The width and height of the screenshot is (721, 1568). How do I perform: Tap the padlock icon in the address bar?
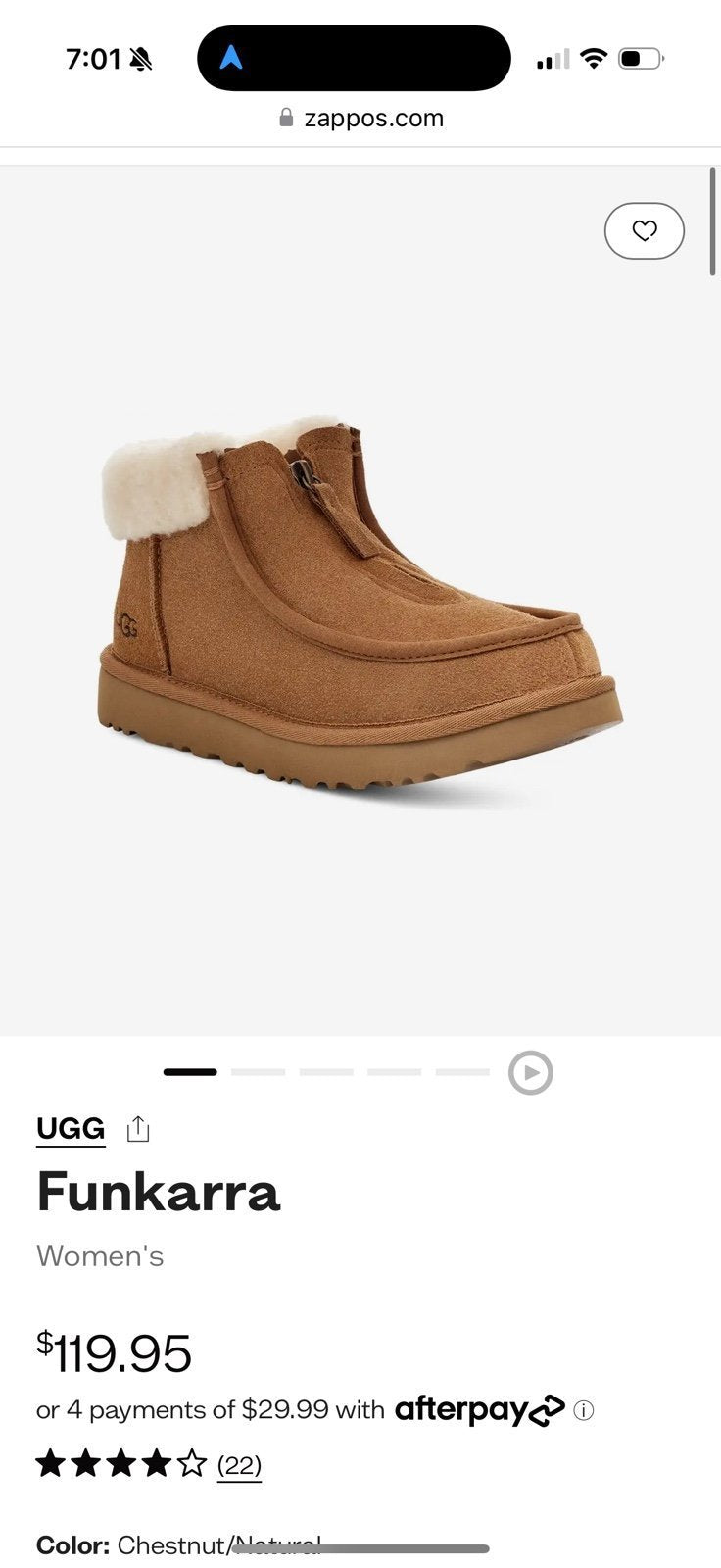(x=285, y=118)
